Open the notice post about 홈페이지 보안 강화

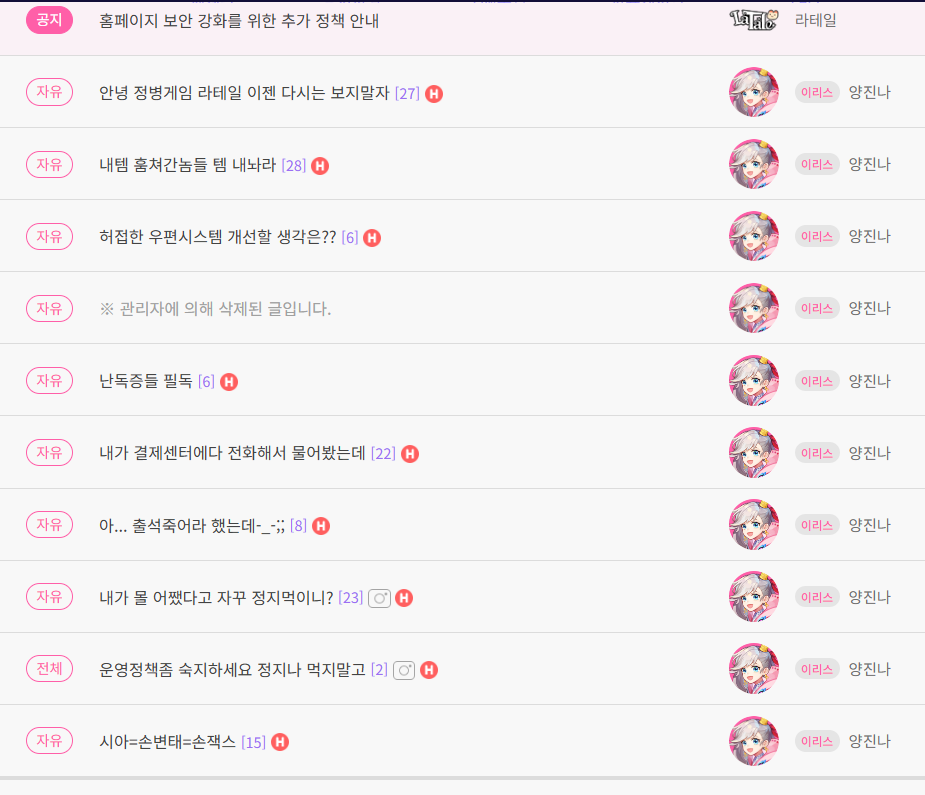(x=239, y=20)
